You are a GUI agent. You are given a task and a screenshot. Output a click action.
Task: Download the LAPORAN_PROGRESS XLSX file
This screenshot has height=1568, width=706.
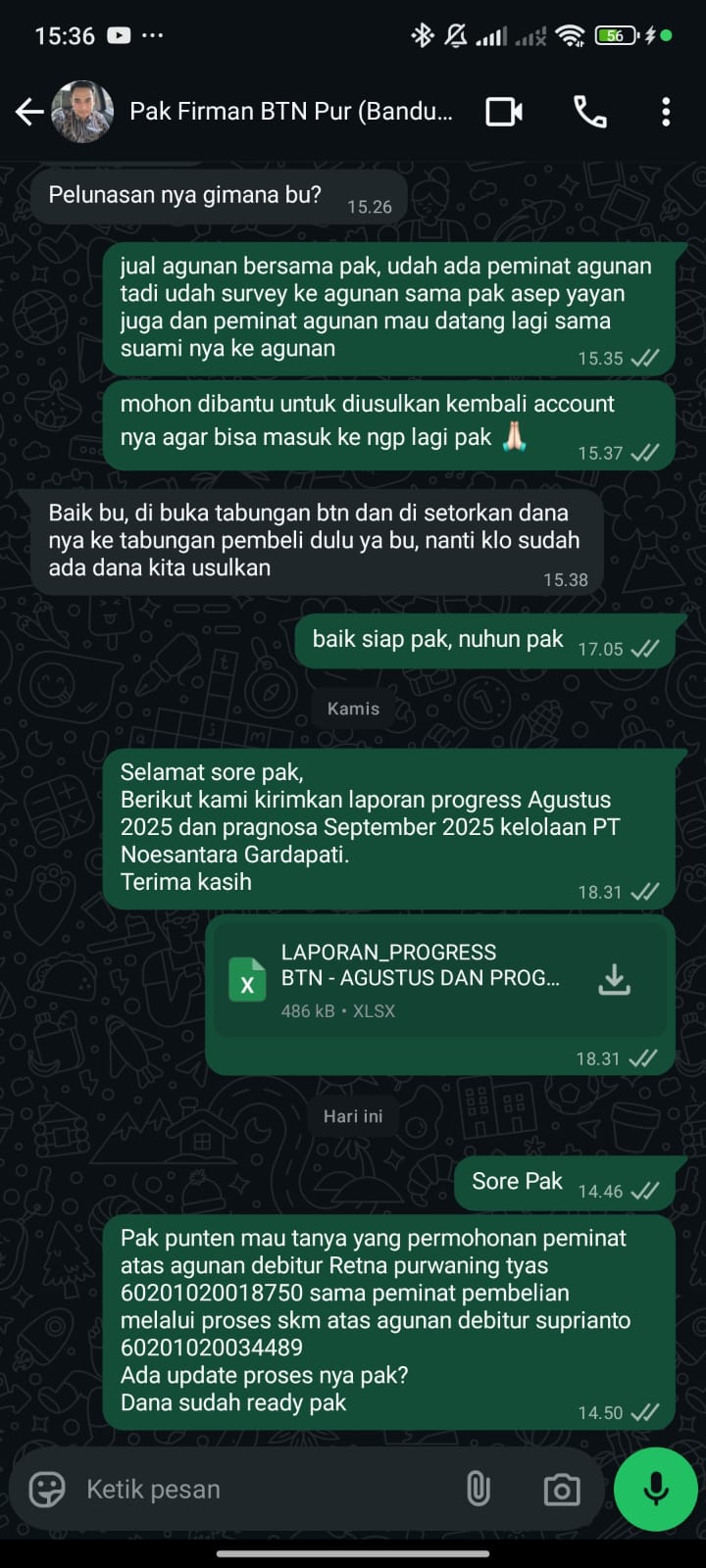[x=614, y=979]
